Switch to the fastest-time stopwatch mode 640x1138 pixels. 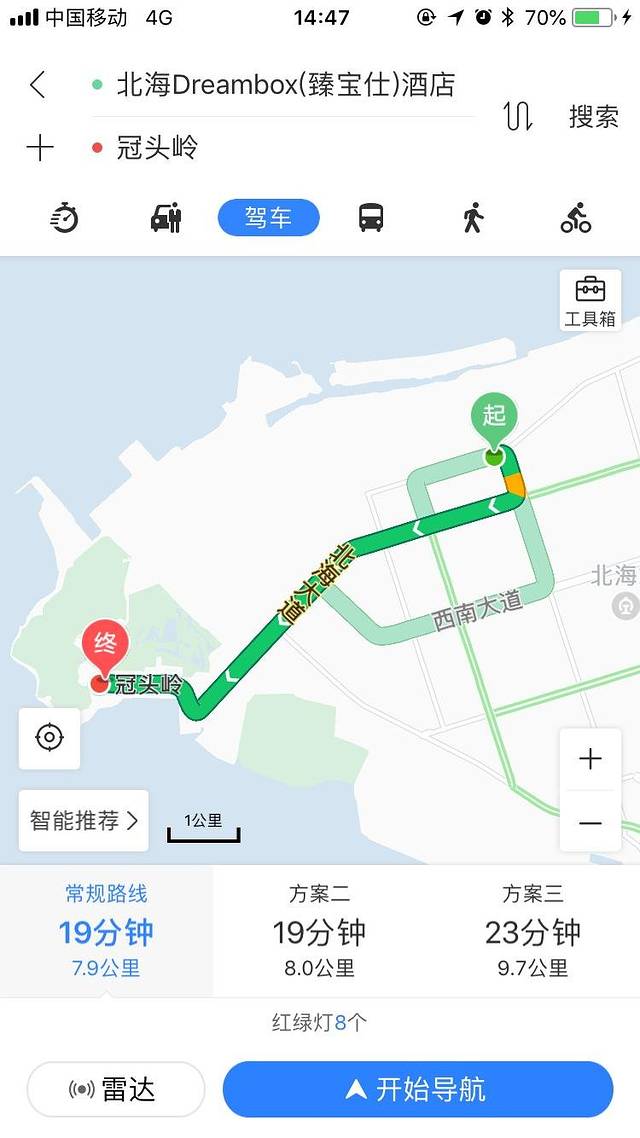[65, 217]
